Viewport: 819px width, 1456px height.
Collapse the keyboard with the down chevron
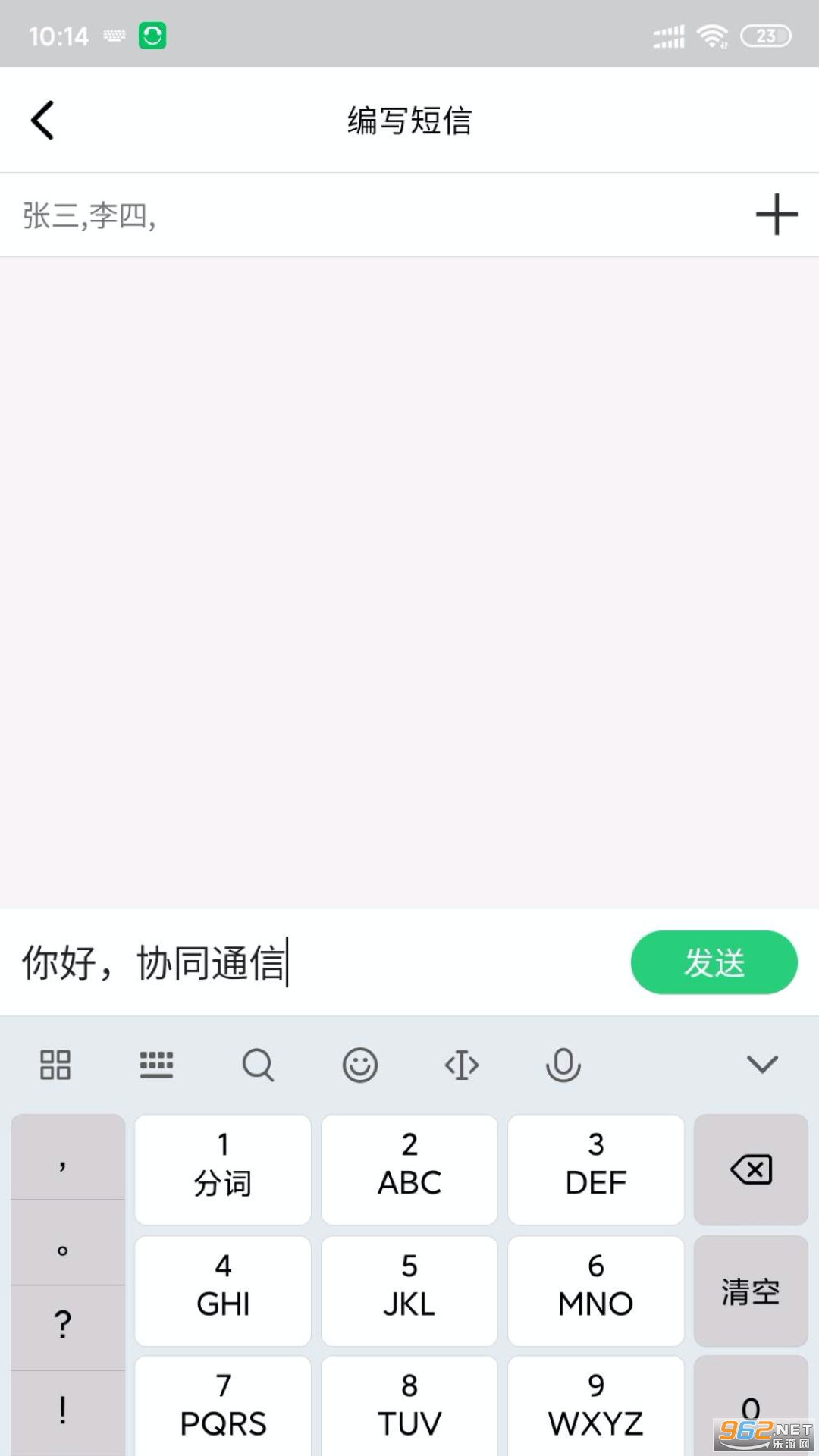[x=762, y=1065]
